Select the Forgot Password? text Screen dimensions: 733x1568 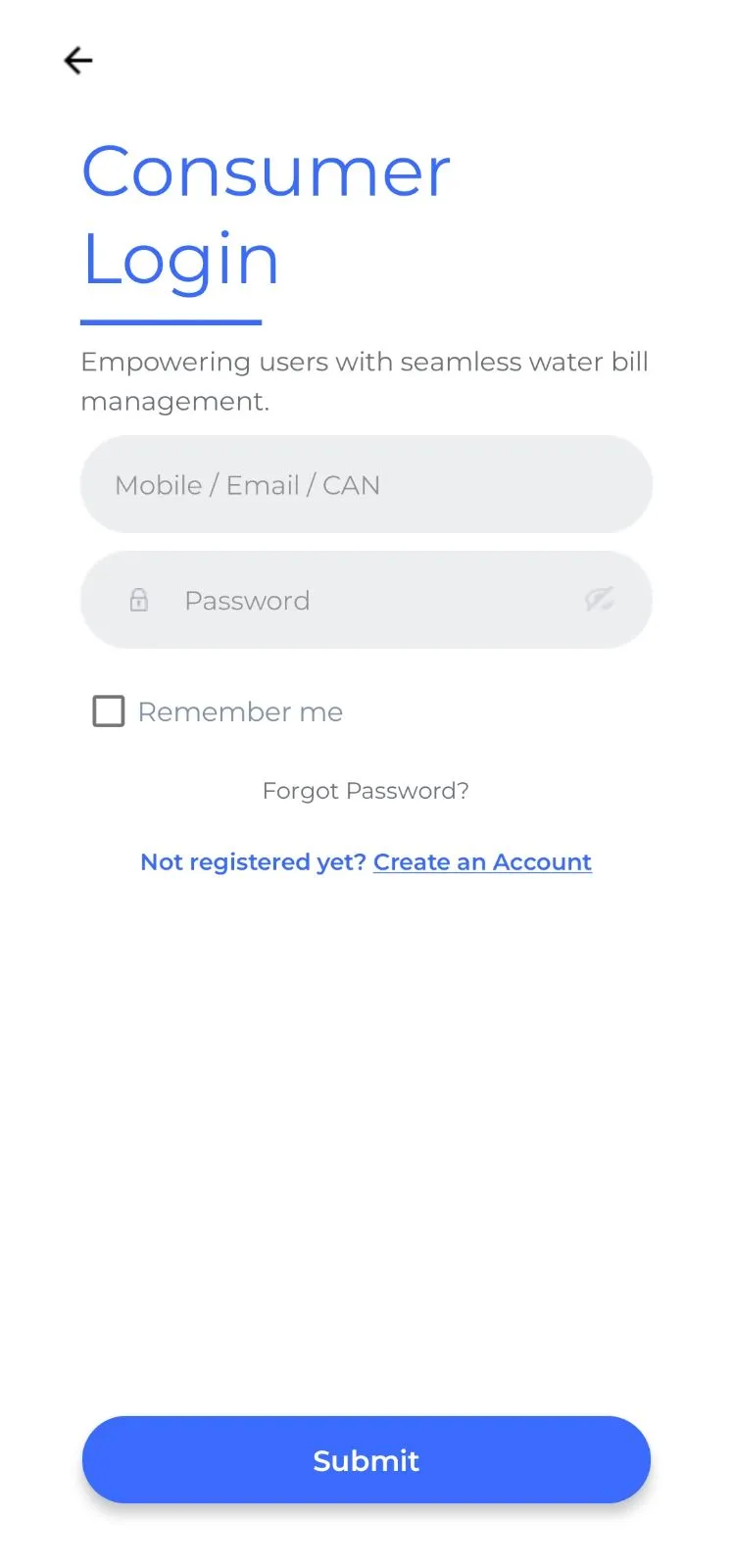click(x=366, y=790)
